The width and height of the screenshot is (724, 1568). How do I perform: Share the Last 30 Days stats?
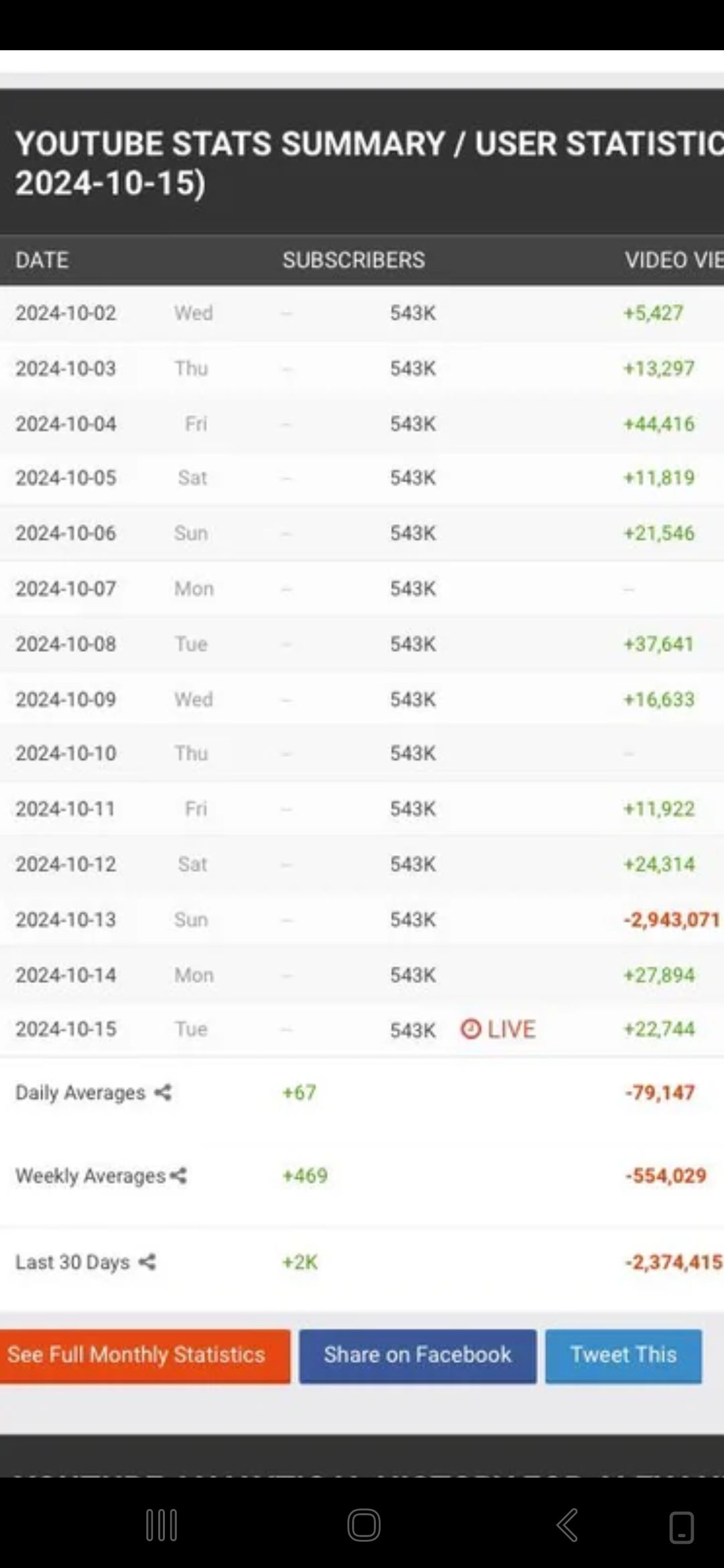(x=147, y=1262)
